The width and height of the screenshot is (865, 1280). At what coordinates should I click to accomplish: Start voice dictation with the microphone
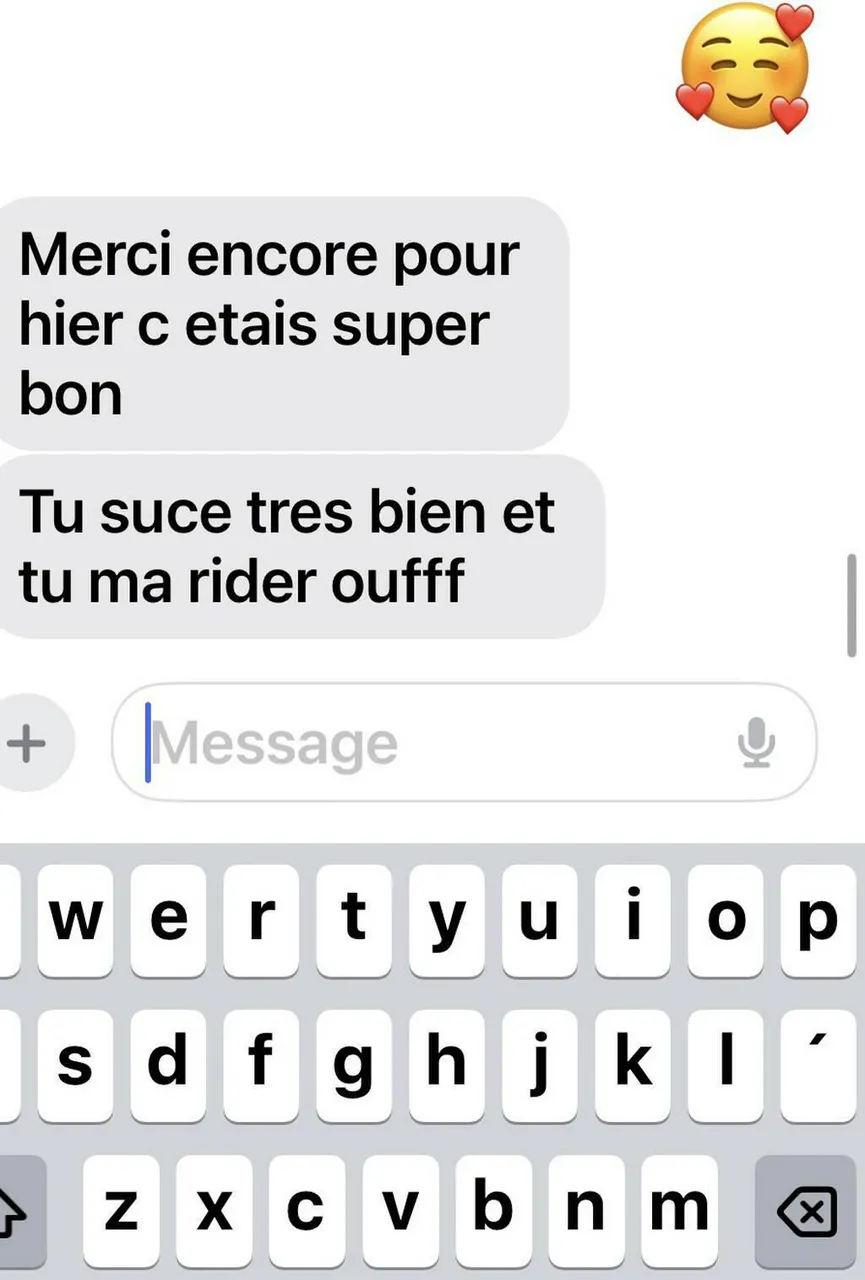point(757,743)
